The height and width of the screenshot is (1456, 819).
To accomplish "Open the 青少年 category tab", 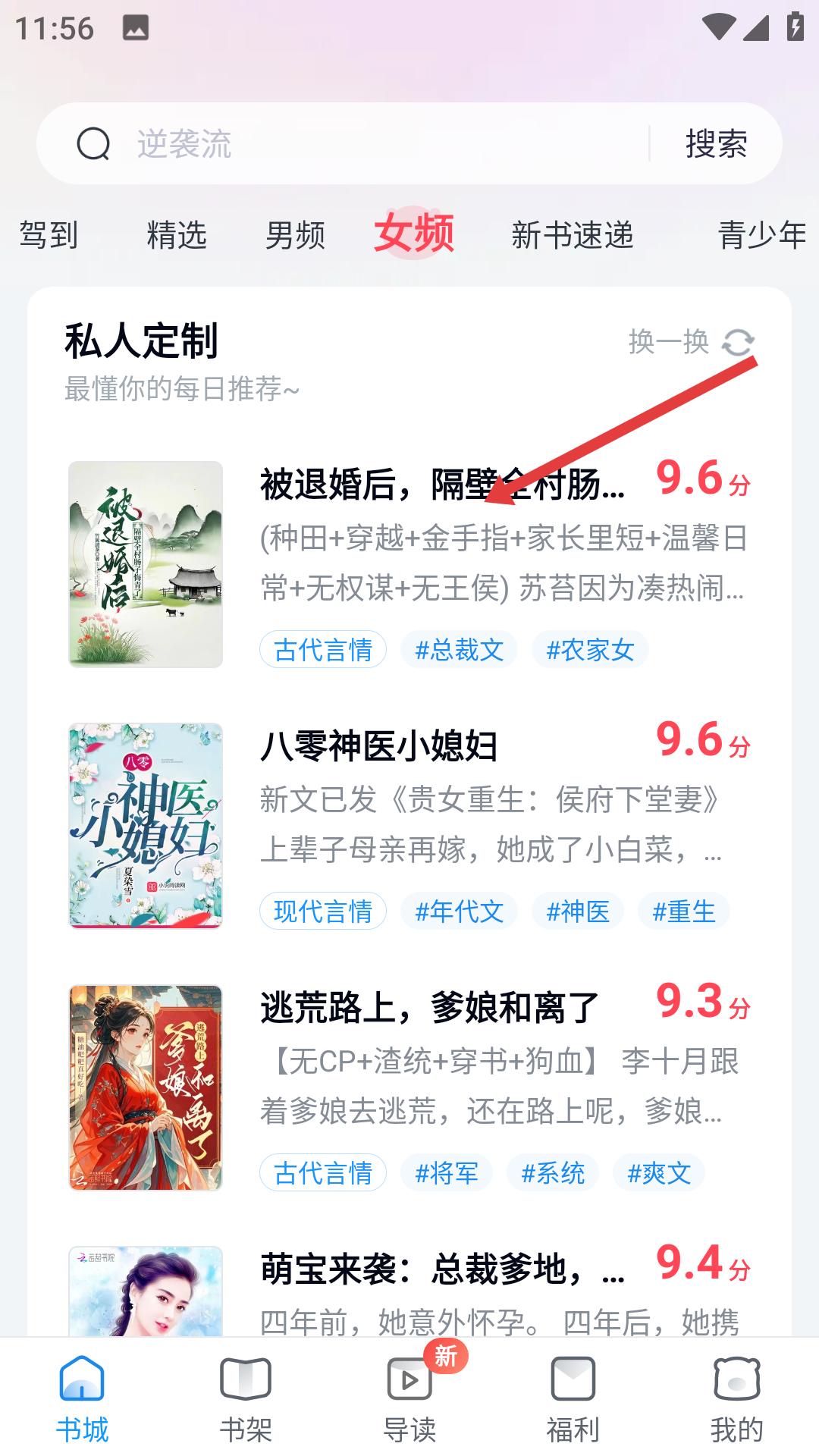I will coord(762,235).
